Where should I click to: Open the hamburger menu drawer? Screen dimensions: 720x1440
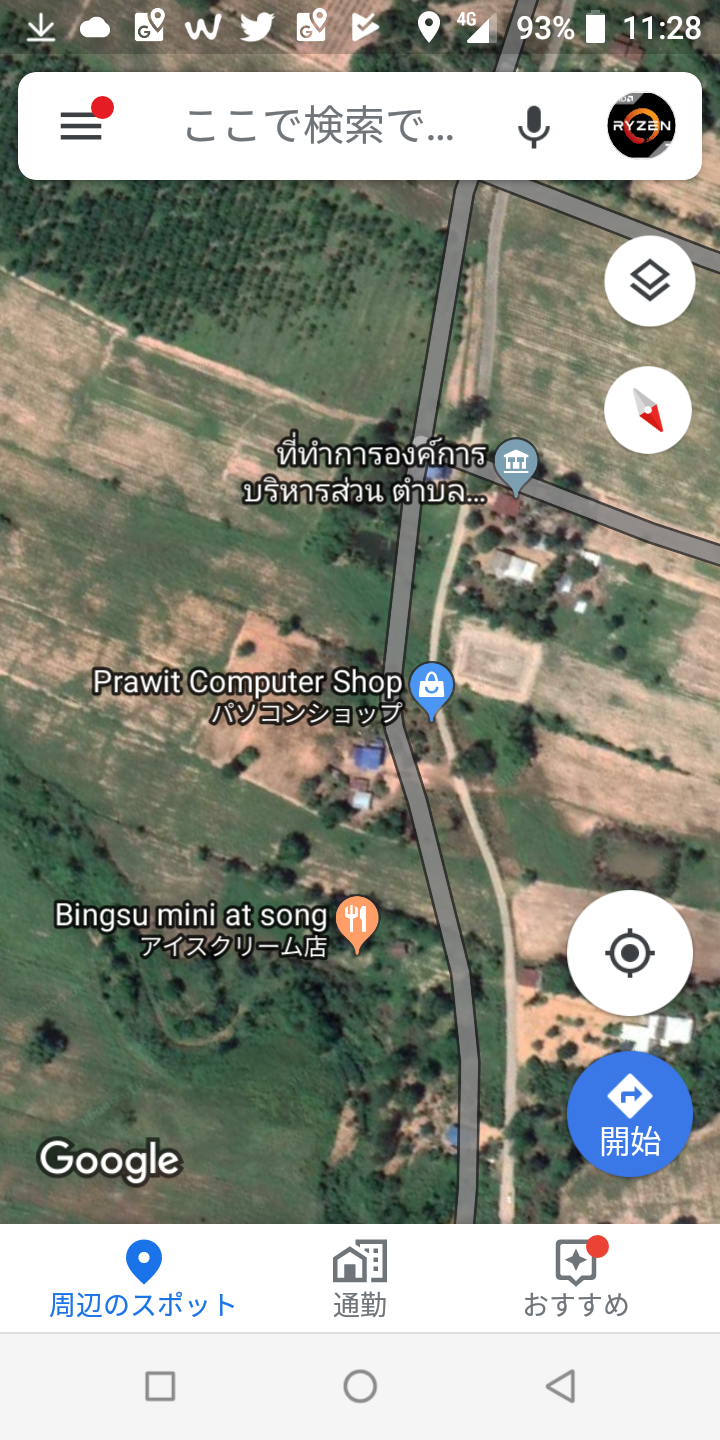tap(81, 126)
